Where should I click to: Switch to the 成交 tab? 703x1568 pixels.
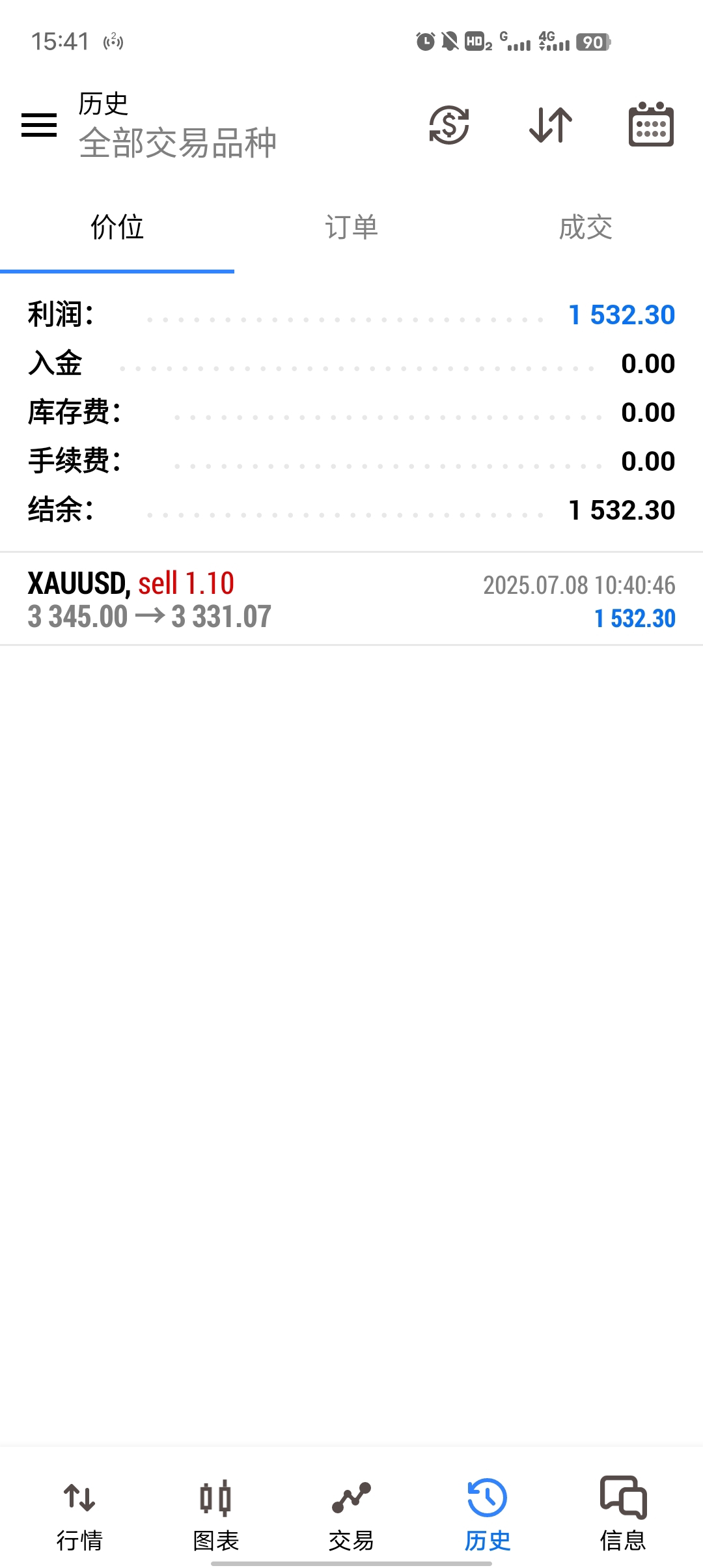pyautogui.click(x=586, y=228)
